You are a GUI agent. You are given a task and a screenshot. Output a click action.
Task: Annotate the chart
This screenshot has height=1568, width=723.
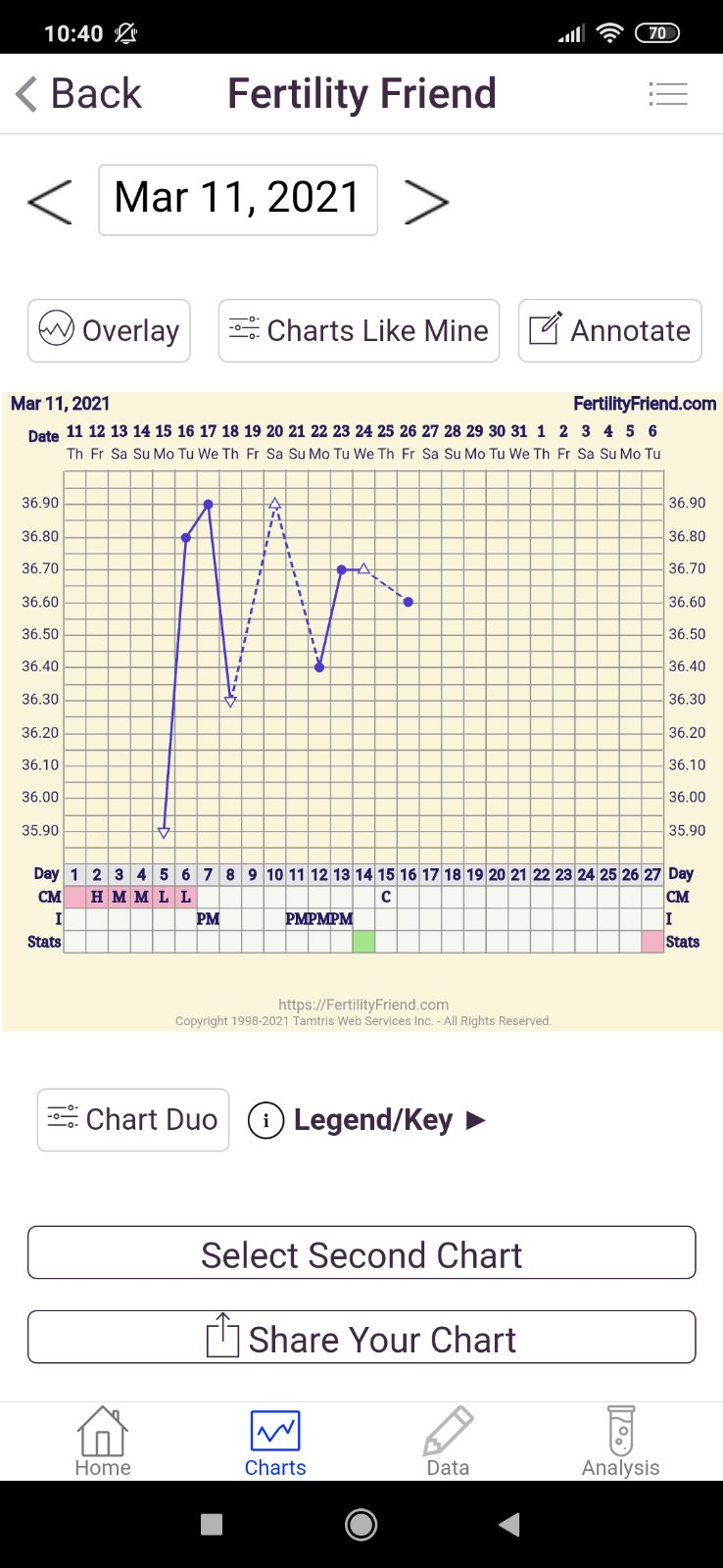tap(609, 331)
